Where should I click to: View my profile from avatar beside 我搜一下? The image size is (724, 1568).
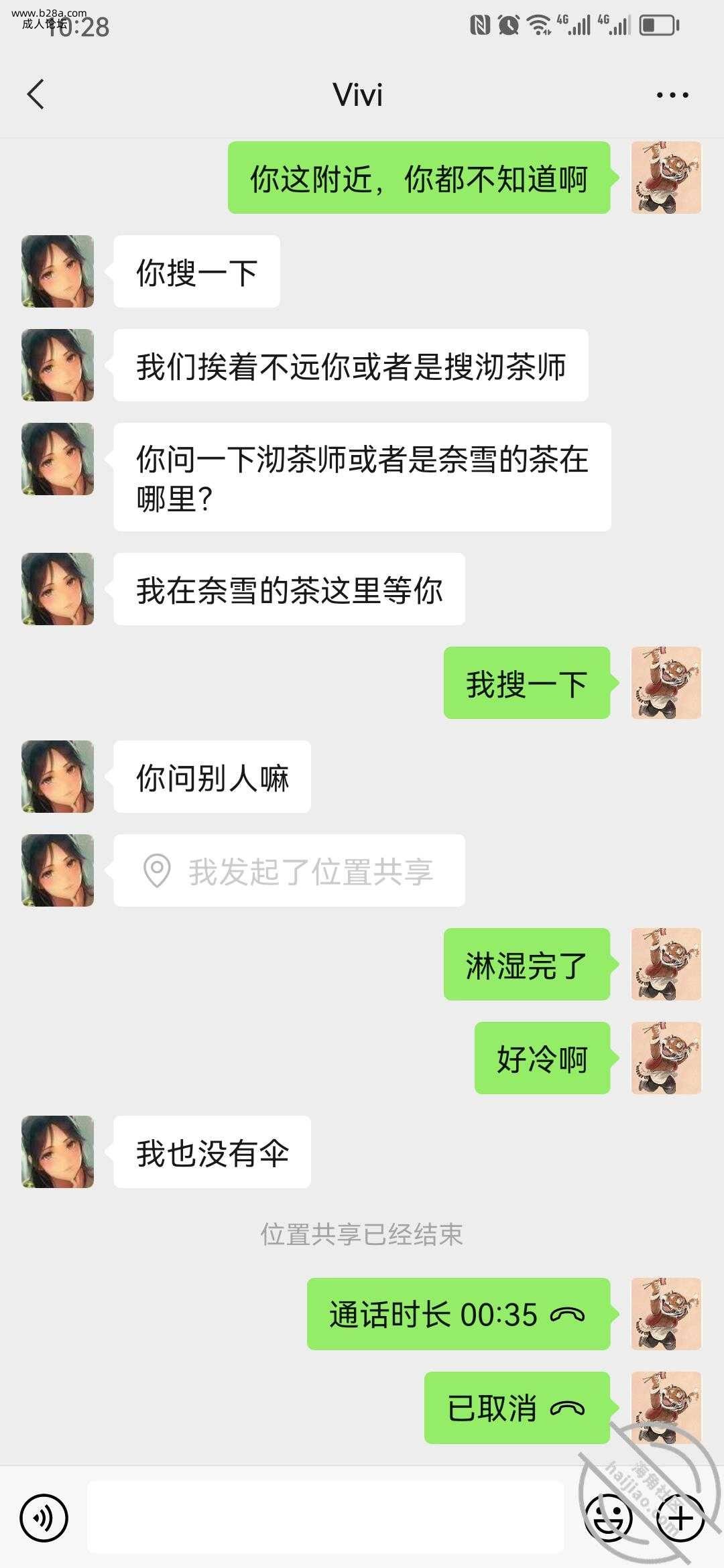click(x=666, y=683)
